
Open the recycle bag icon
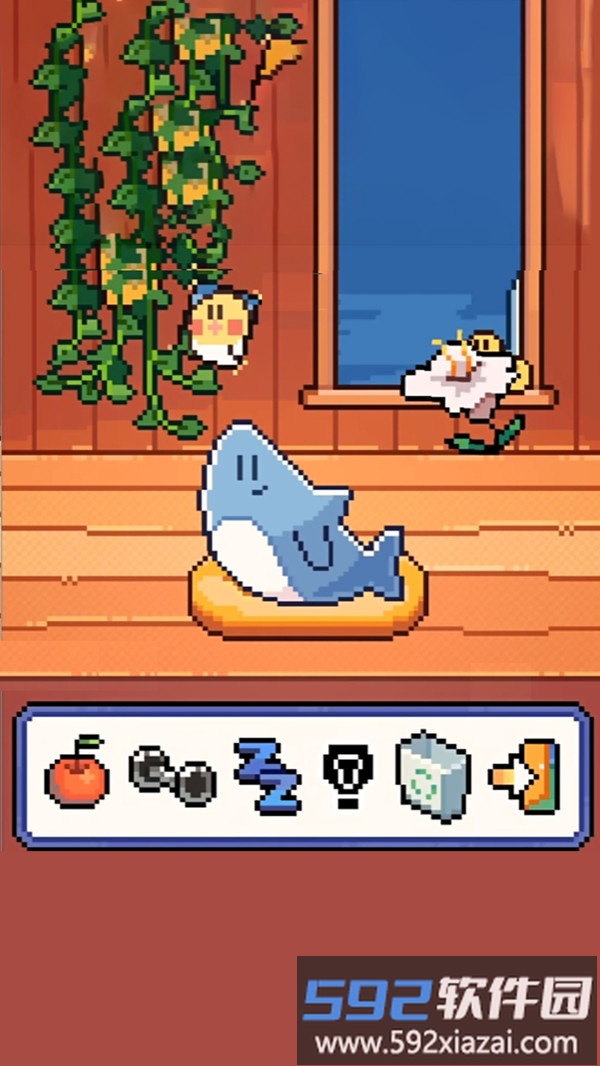point(432,775)
